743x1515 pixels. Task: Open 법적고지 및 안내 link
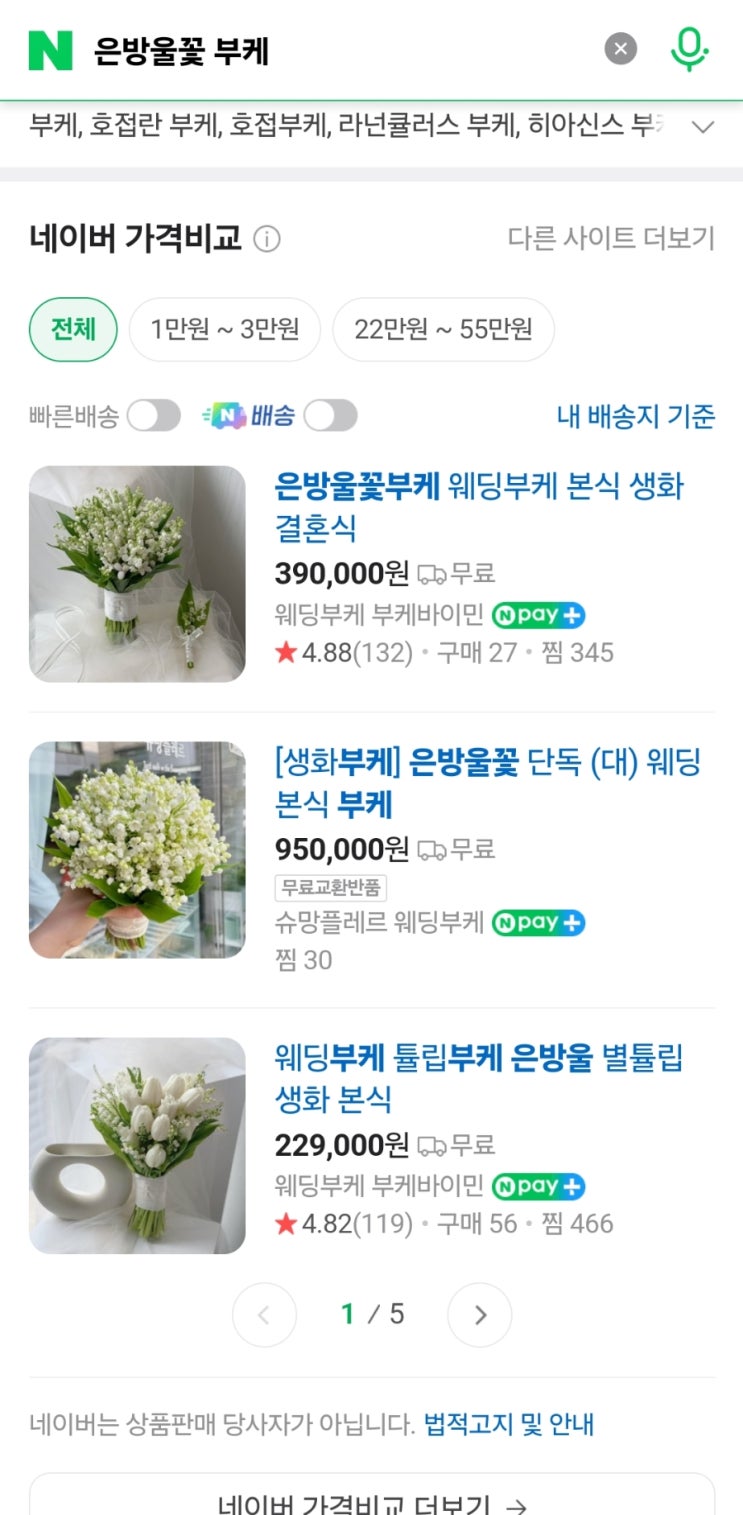[508, 1424]
